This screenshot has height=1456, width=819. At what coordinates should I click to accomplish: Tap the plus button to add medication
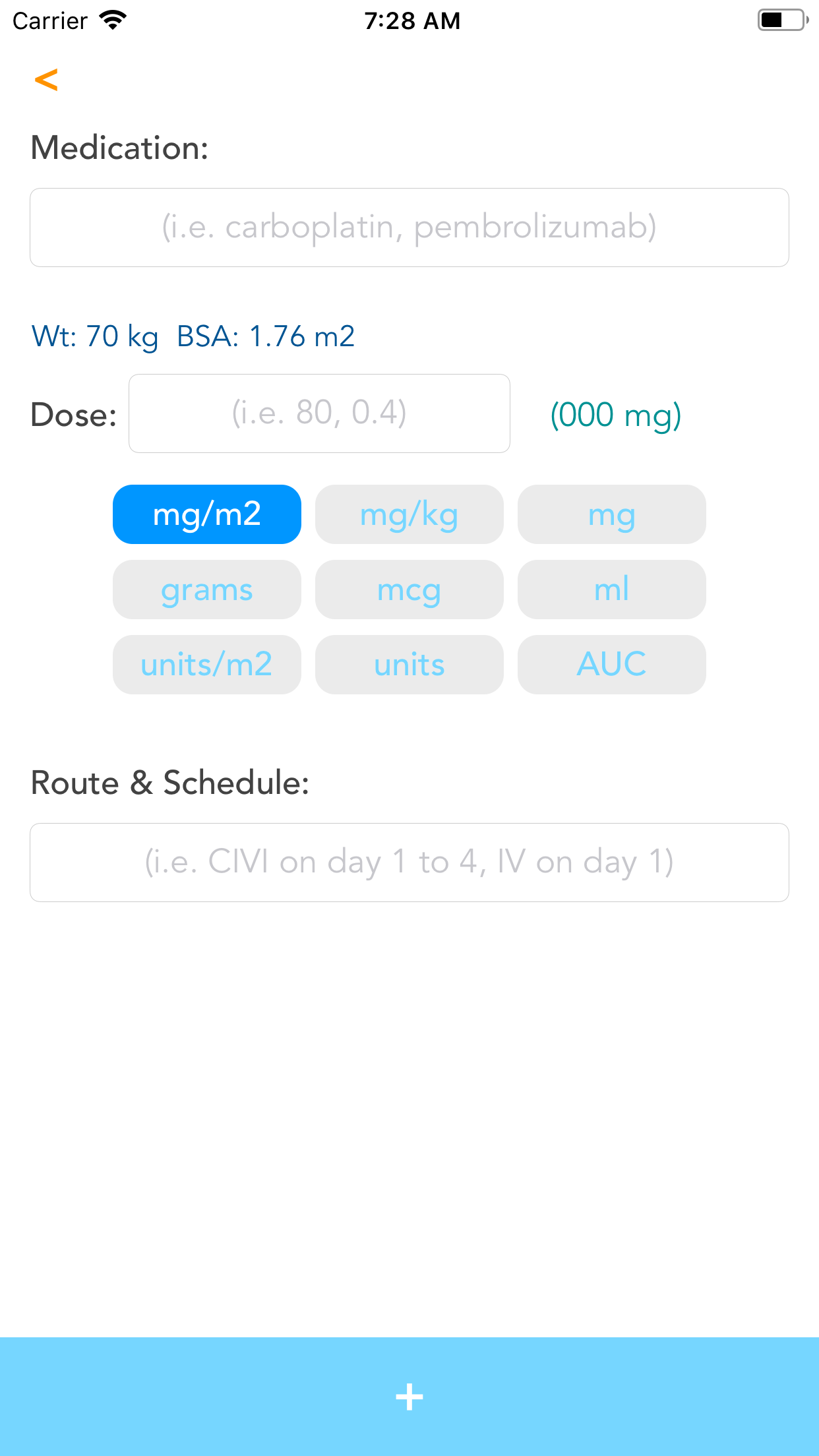[x=409, y=1395]
